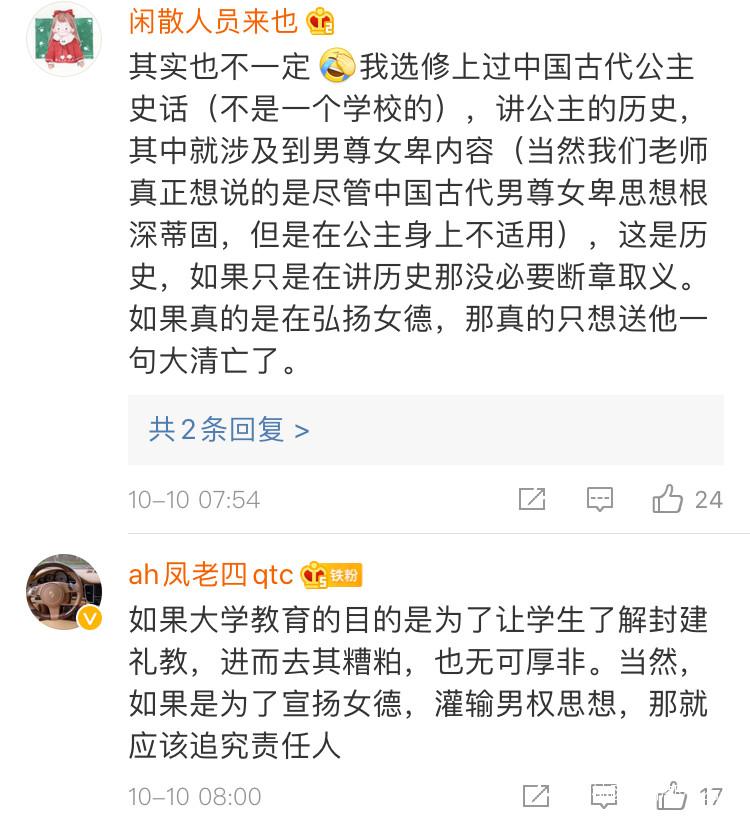Screen dimensions: 750x816
Task: Expand 共2条回复 replies
Action: (229, 429)
